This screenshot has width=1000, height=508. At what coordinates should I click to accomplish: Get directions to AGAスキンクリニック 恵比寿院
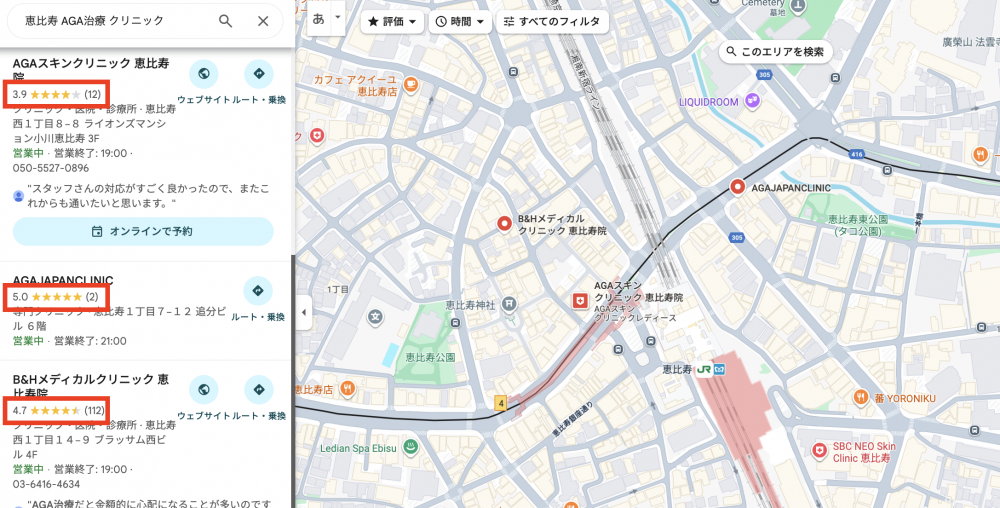point(259,74)
